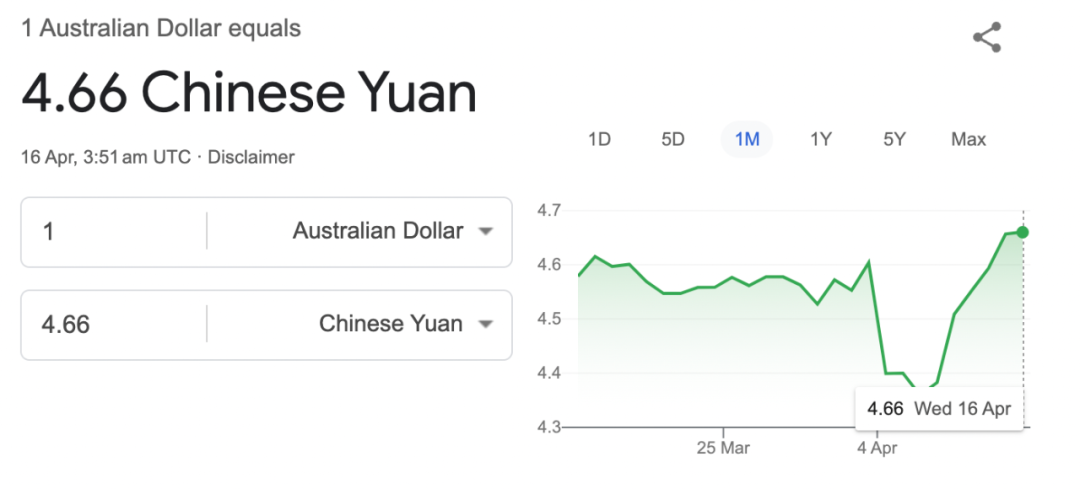Open the Disclaimer link
This screenshot has width=1080, height=489.
[x=251, y=157]
